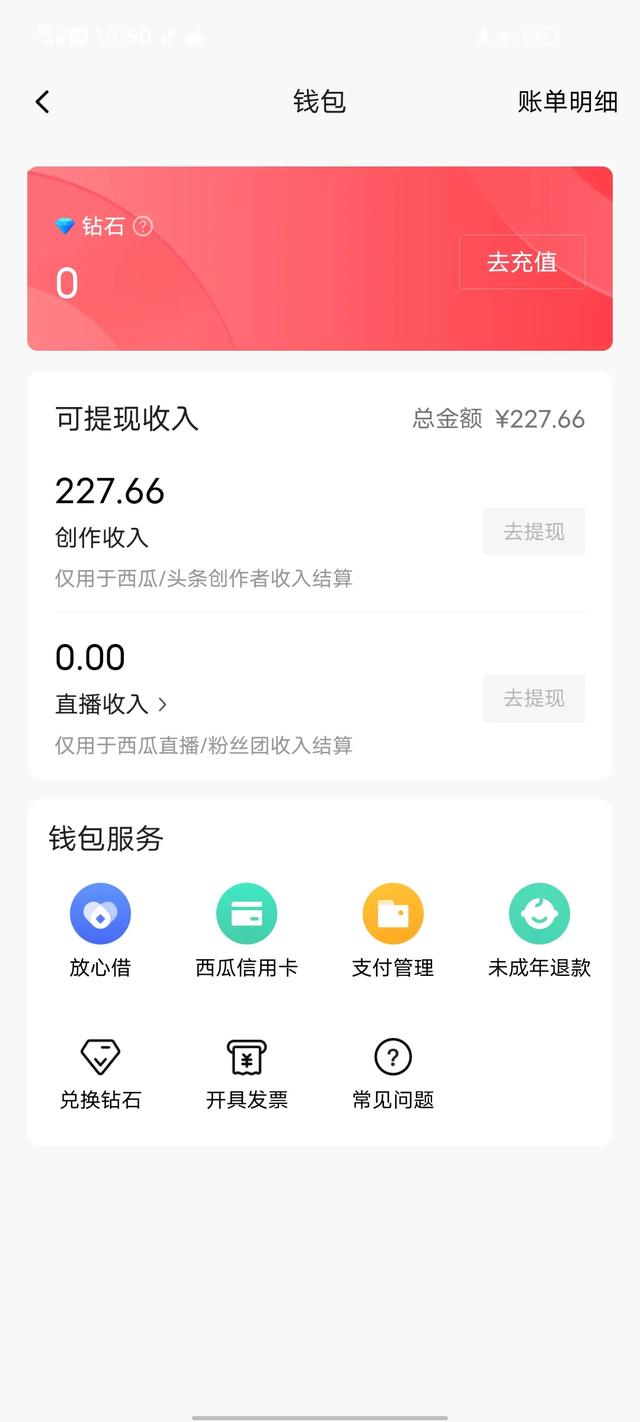
Task: Tap the 去充值 recharge button
Action: pos(522,262)
